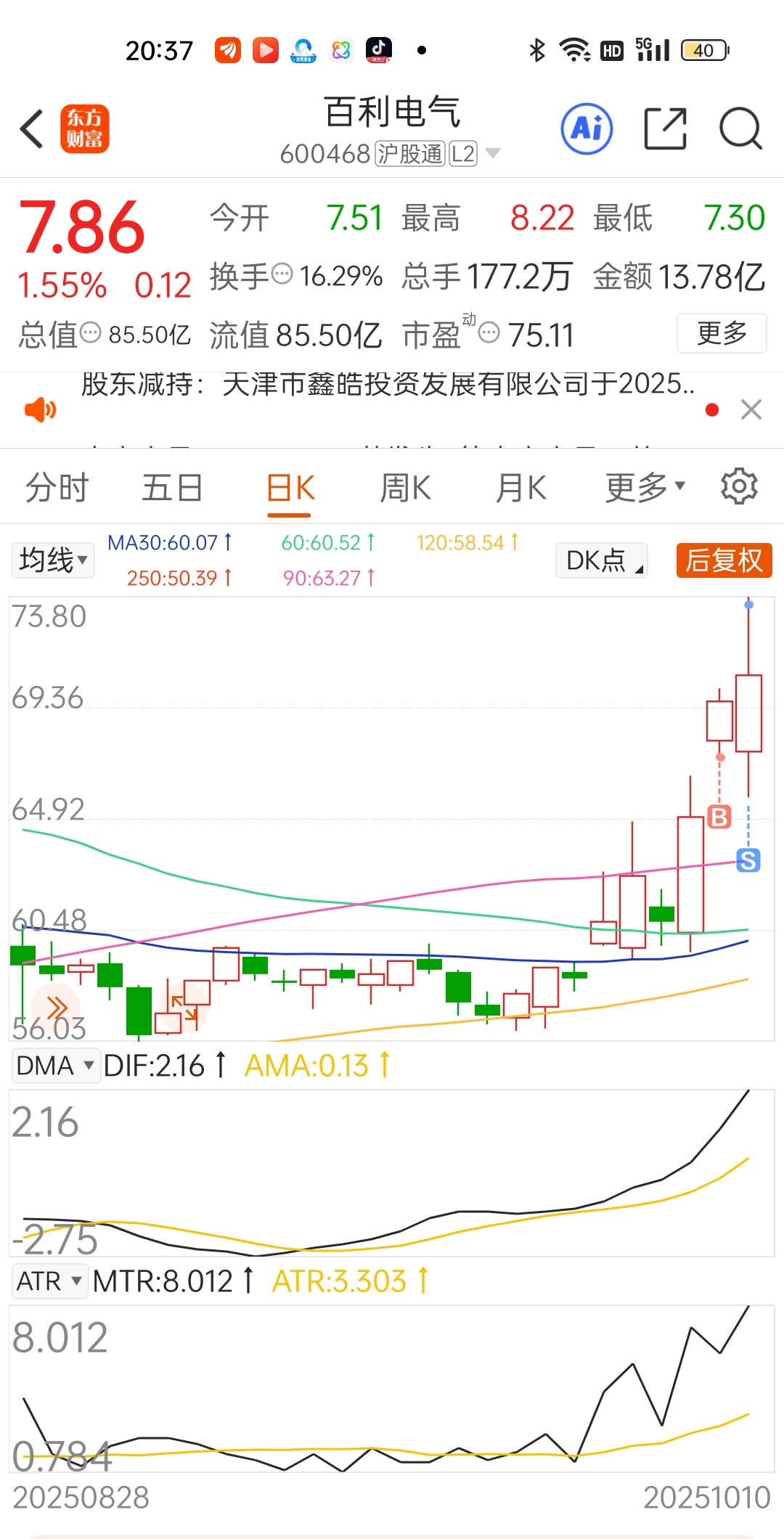Open the 股东减持 announcement line
The image size is (784, 1539).
pos(387,384)
